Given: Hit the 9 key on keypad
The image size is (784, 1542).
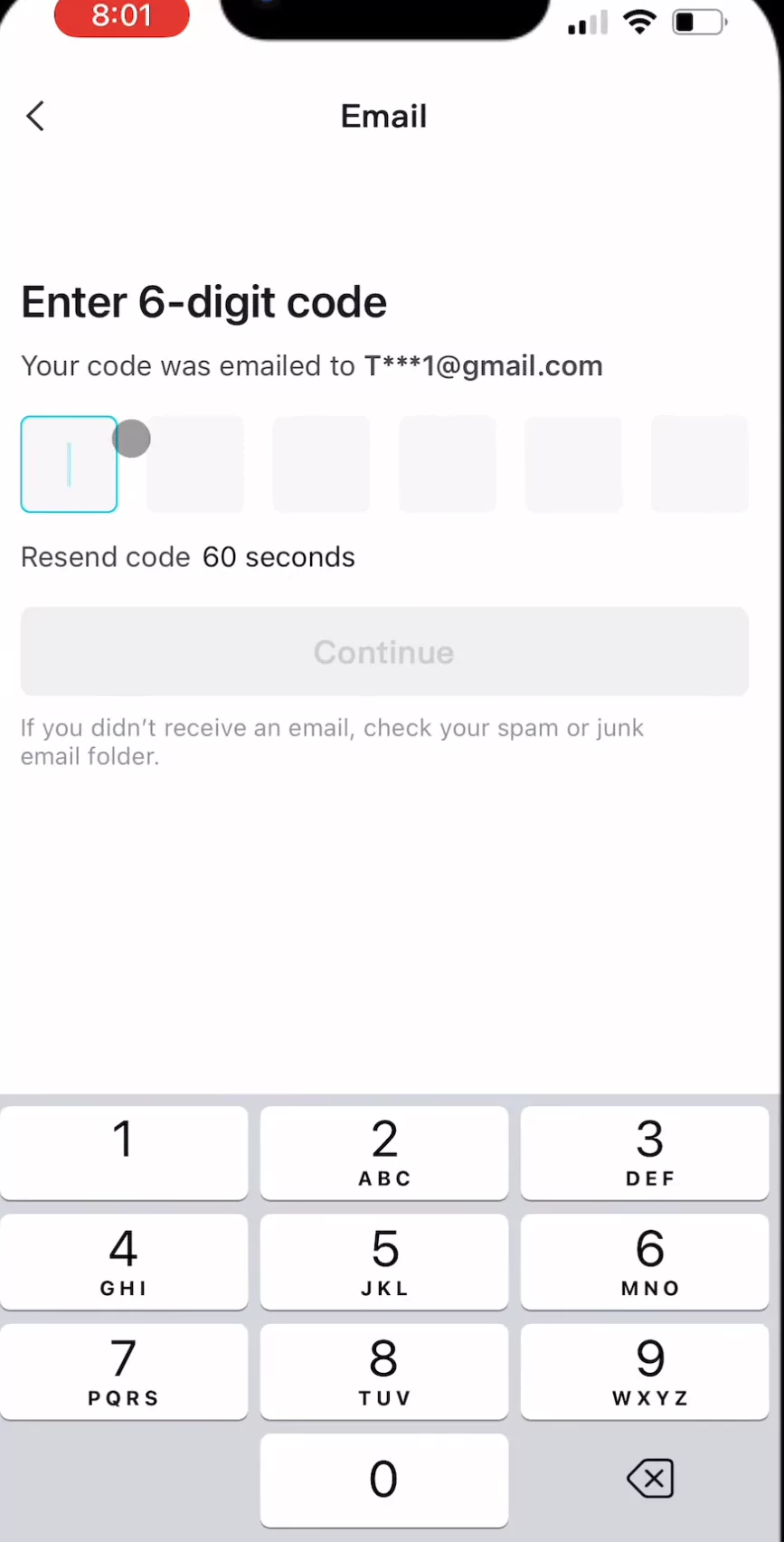Looking at the screenshot, I should 645,1371.
